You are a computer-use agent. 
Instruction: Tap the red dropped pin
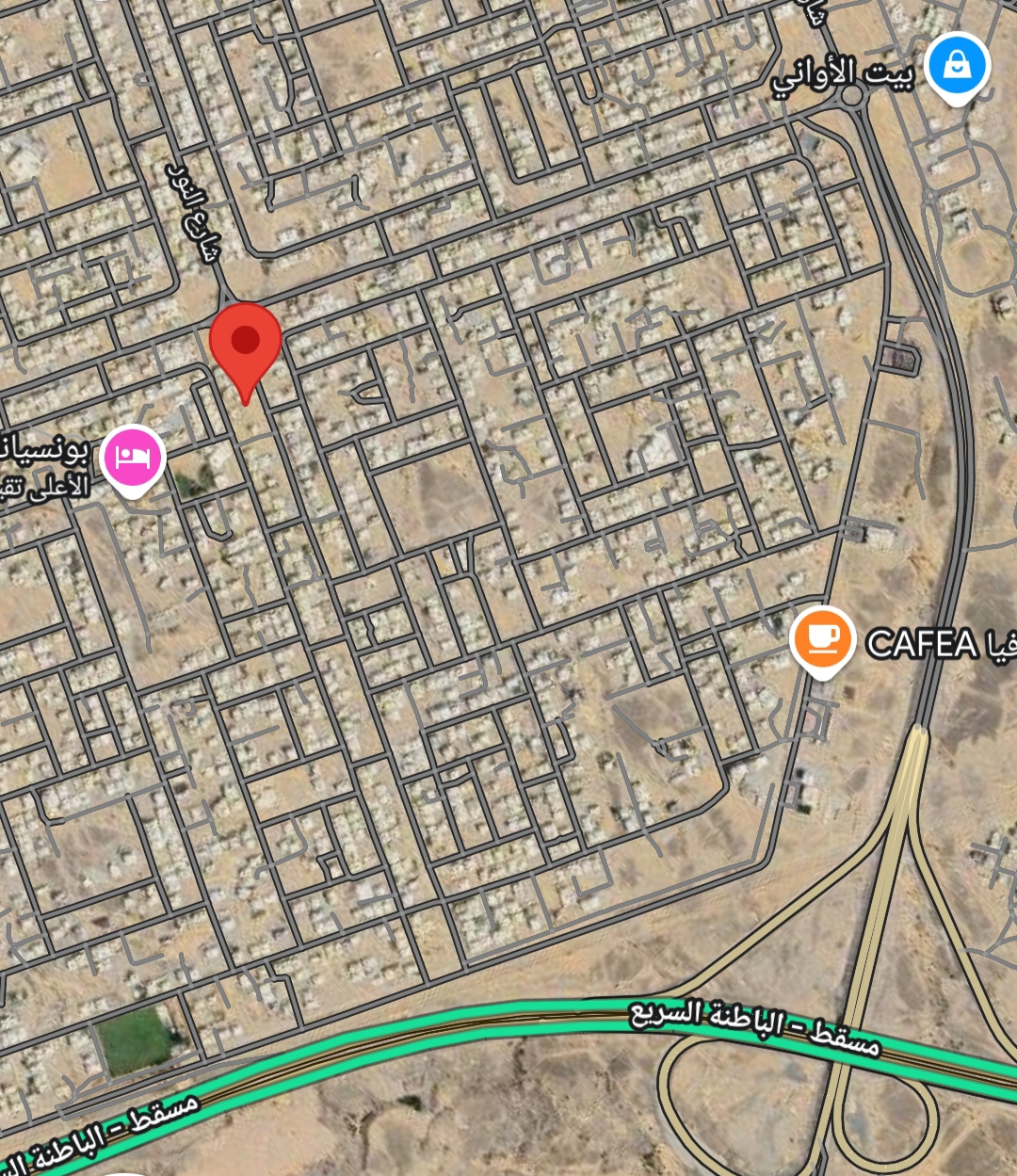coord(245,343)
